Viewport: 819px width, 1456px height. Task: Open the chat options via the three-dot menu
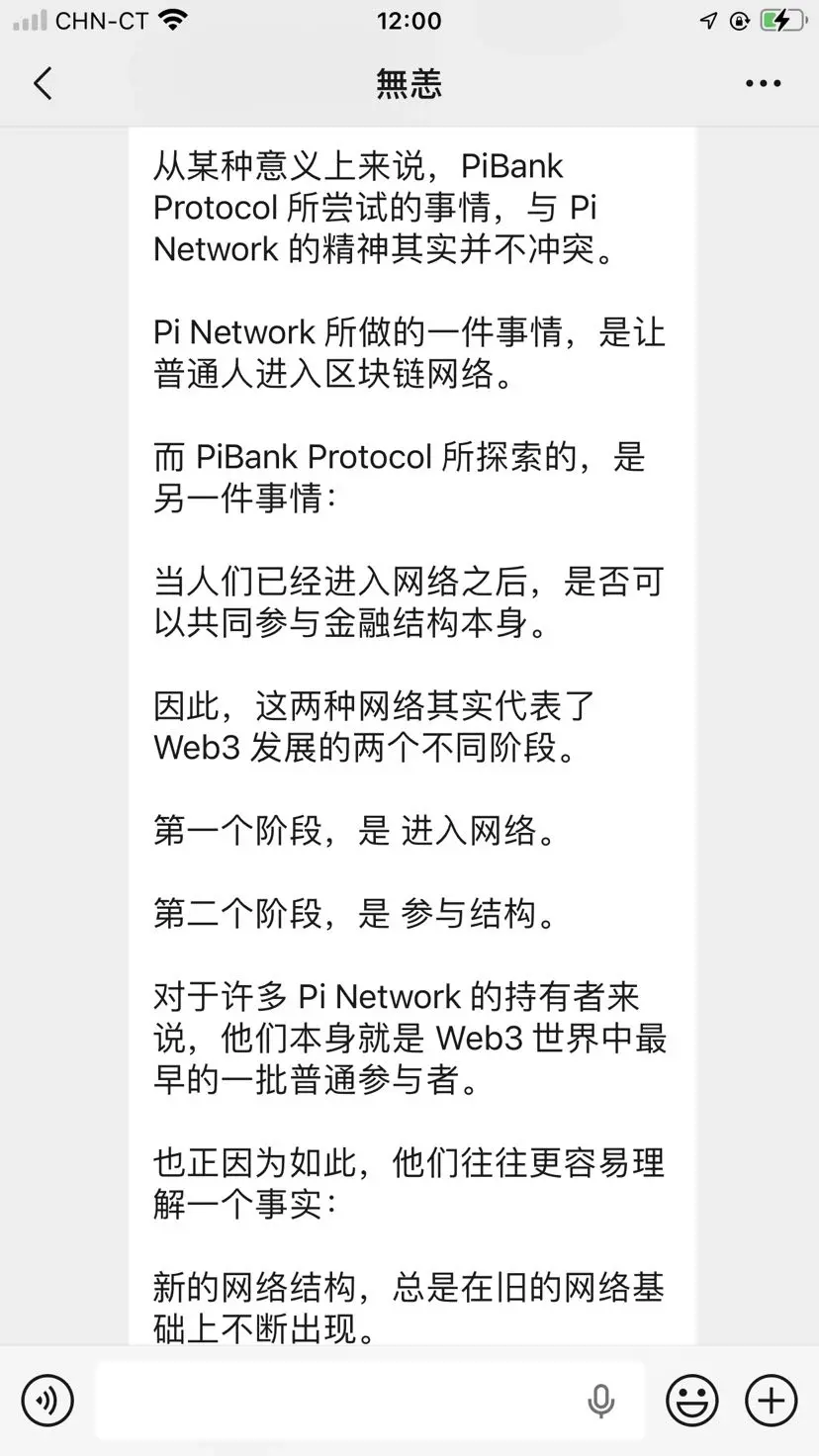763,83
